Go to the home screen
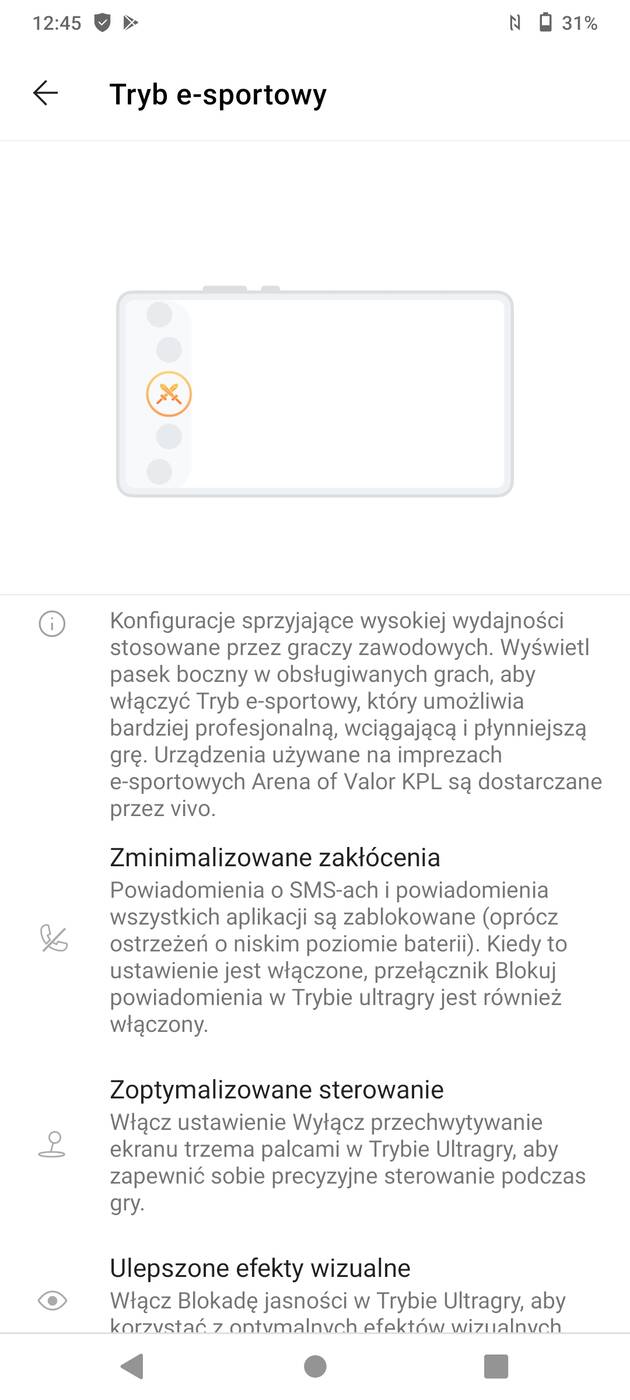Viewport: 630px width, 1400px height. pos(315,1366)
